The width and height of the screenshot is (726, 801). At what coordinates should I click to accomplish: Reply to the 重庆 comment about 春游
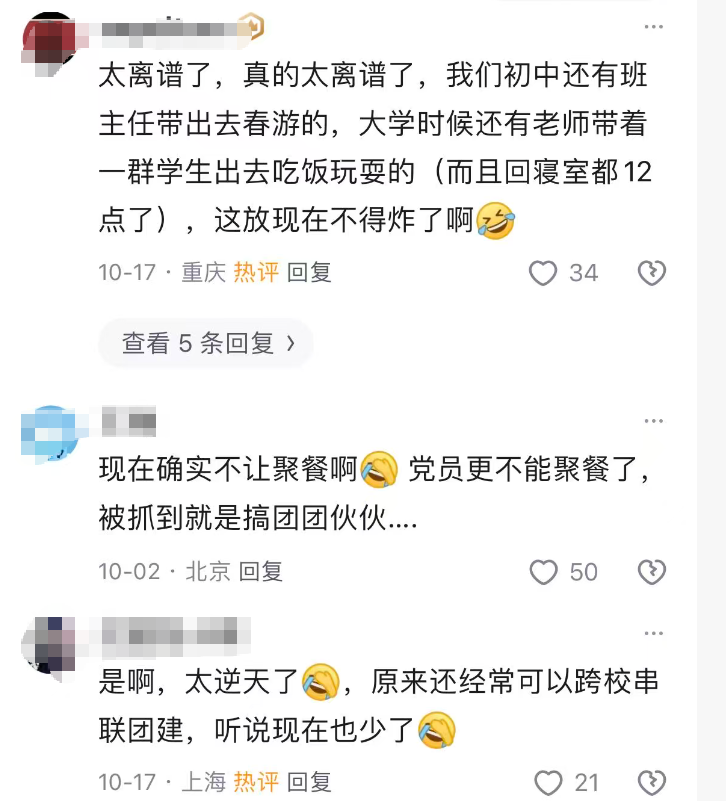tap(309, 272)
